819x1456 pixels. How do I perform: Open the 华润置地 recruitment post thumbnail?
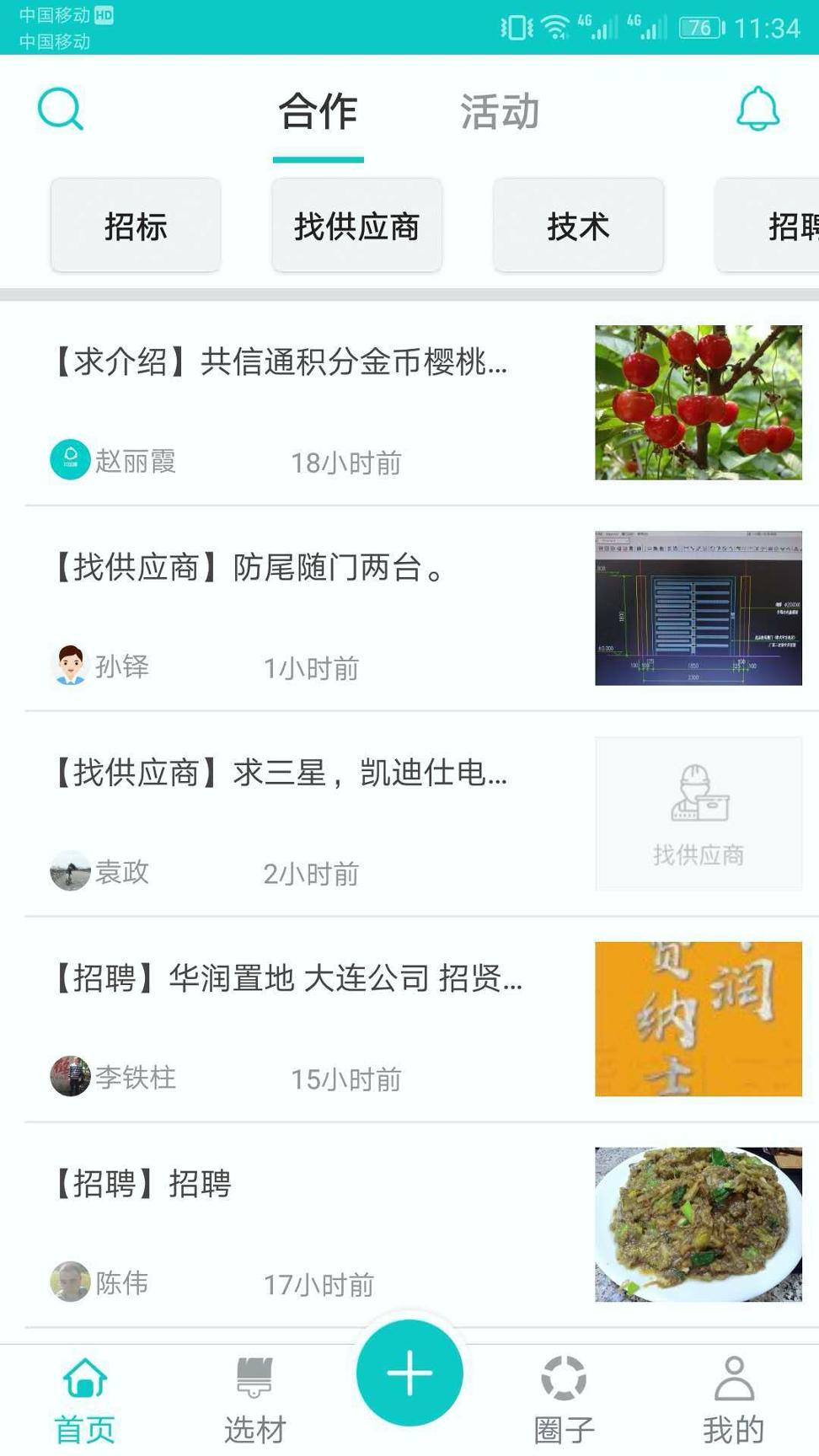coord(698,1018)
